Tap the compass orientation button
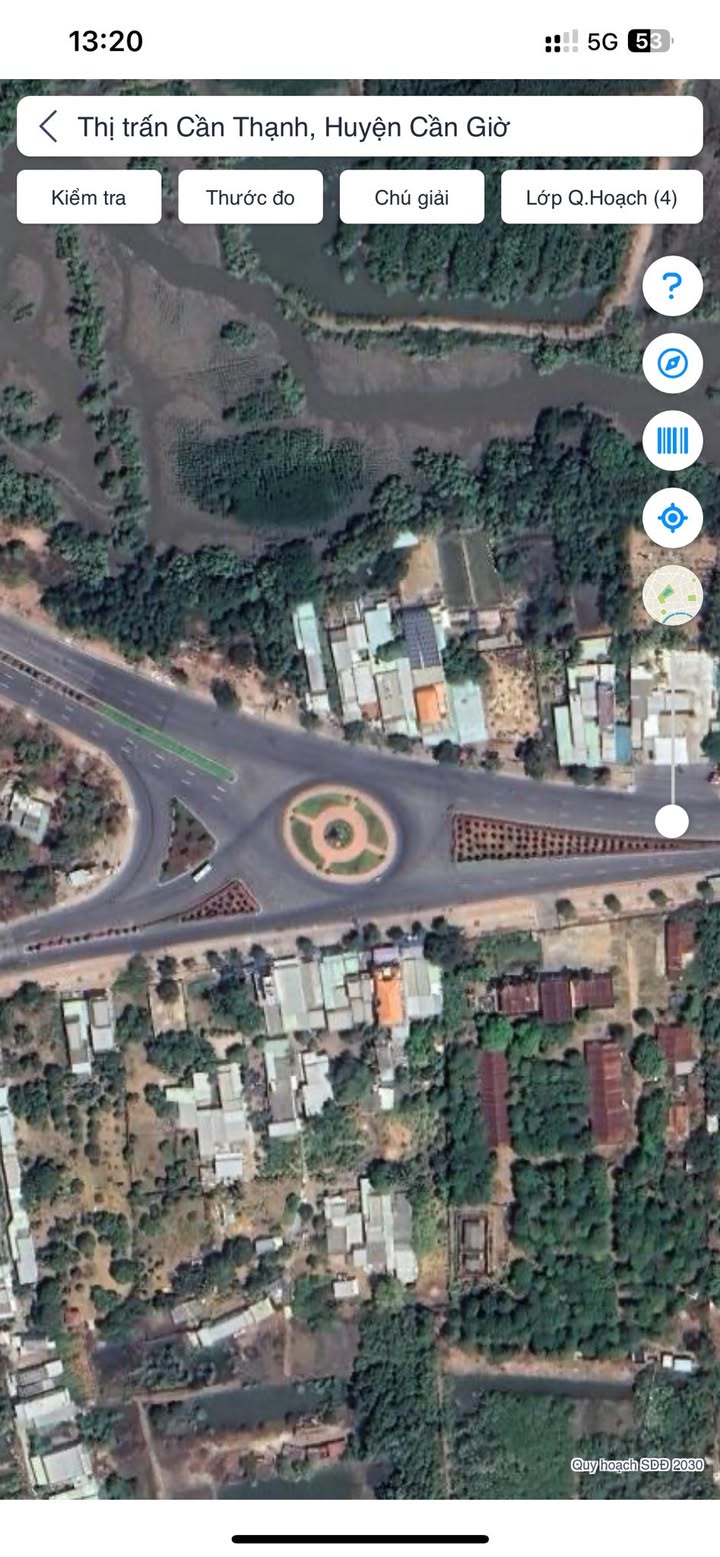The width and height of the screenshot is (720, 1557). (672, 363)
